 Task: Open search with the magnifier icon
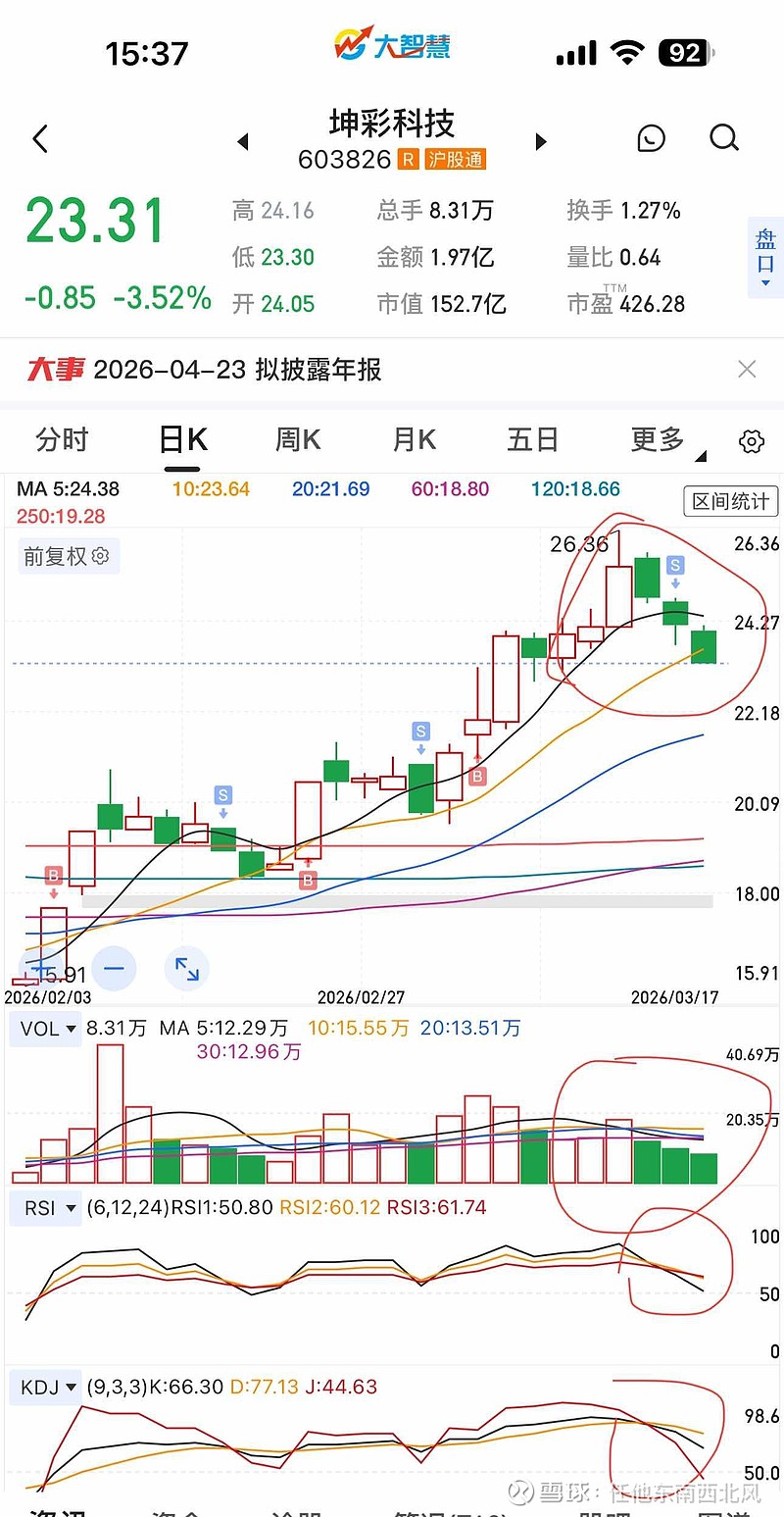pyautogui.click(x=724, y=138)
